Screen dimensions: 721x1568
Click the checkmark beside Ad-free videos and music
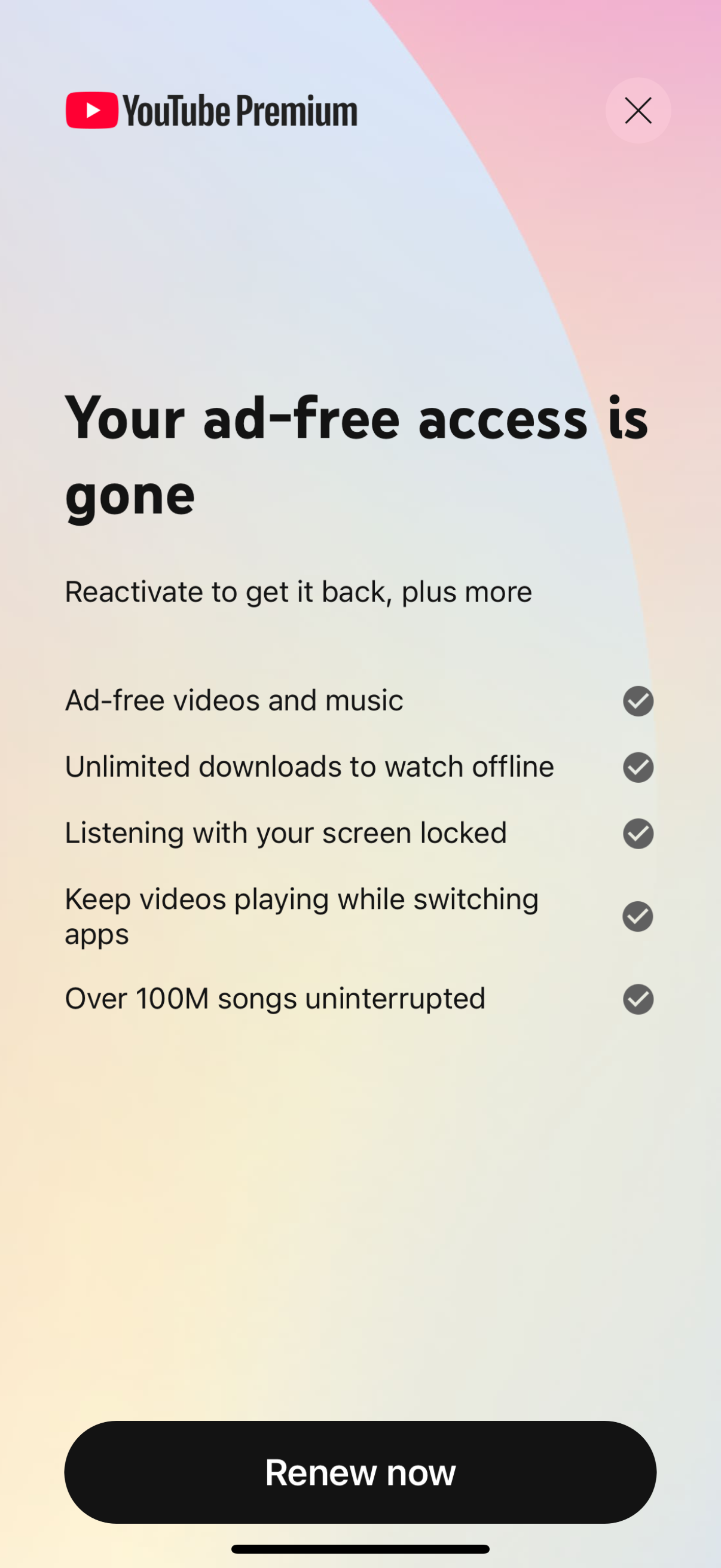638,701
